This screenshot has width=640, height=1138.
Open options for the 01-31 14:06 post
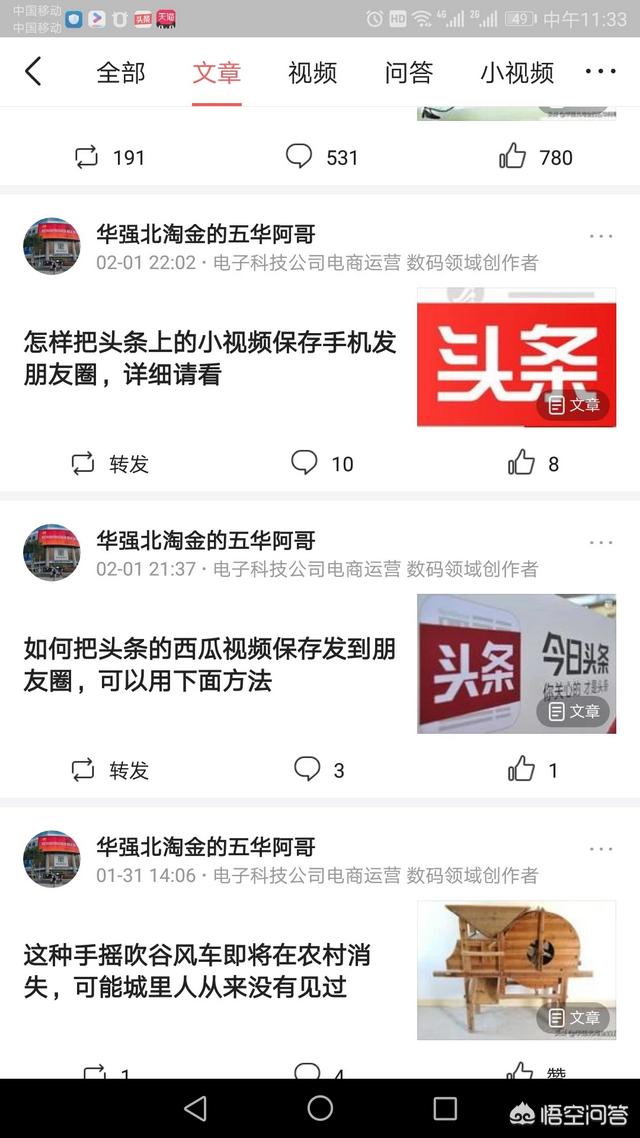tap(600, 848)
